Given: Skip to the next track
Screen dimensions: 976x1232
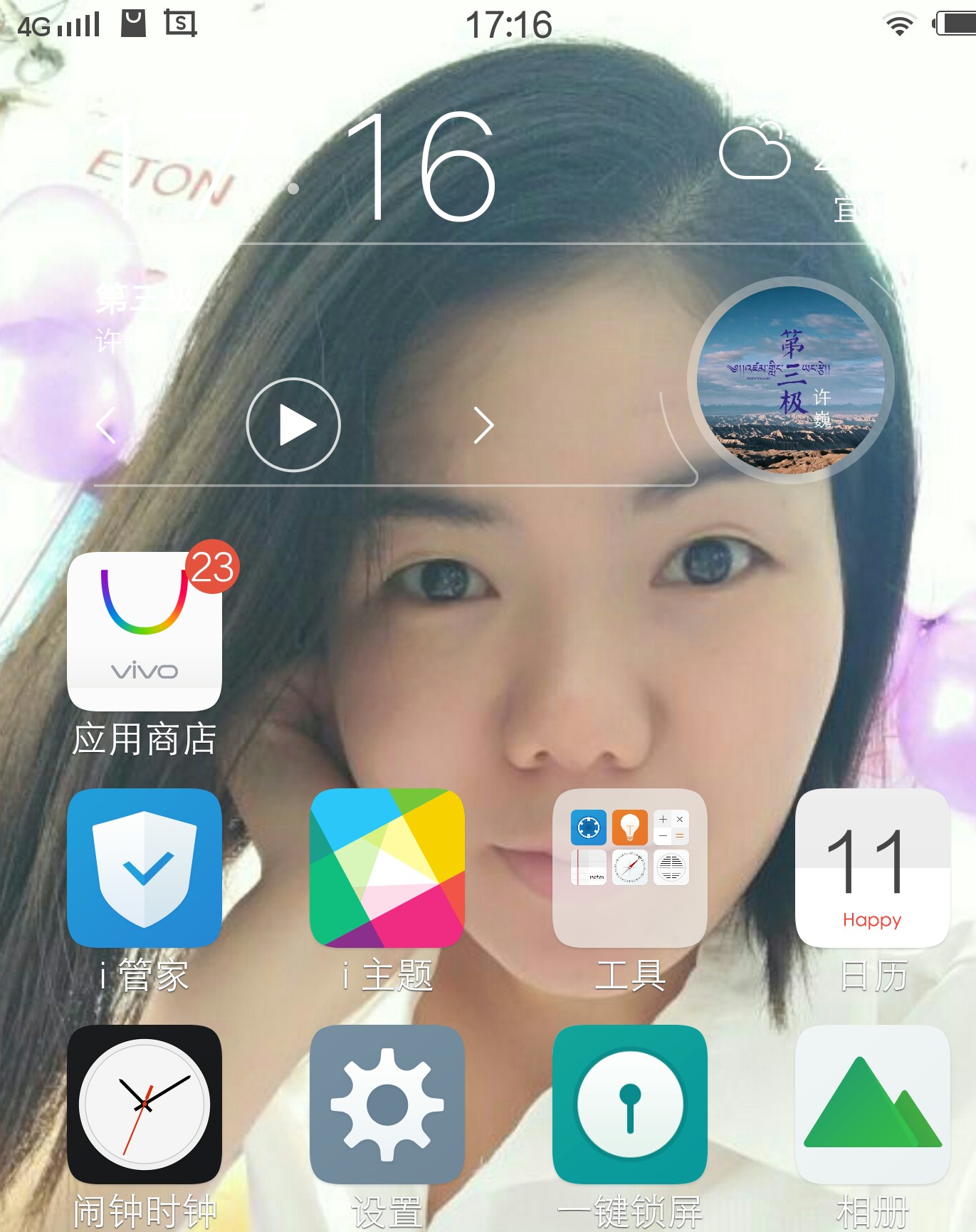Looking at the screenshot, I should pos(483,426).
